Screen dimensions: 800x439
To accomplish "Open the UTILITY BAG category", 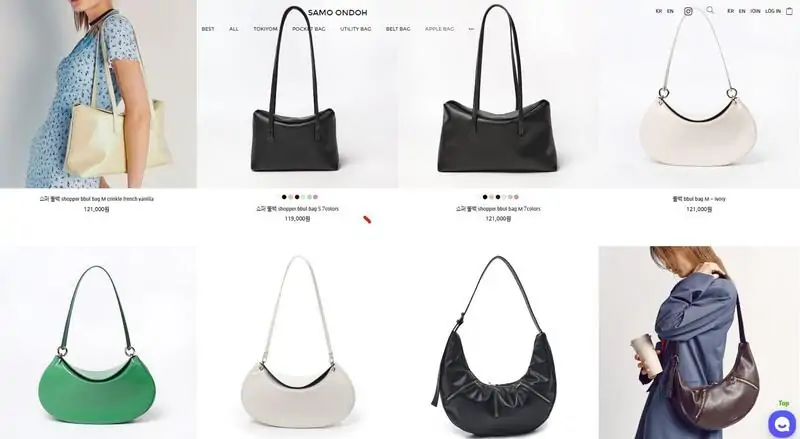I will click(355, 29).
